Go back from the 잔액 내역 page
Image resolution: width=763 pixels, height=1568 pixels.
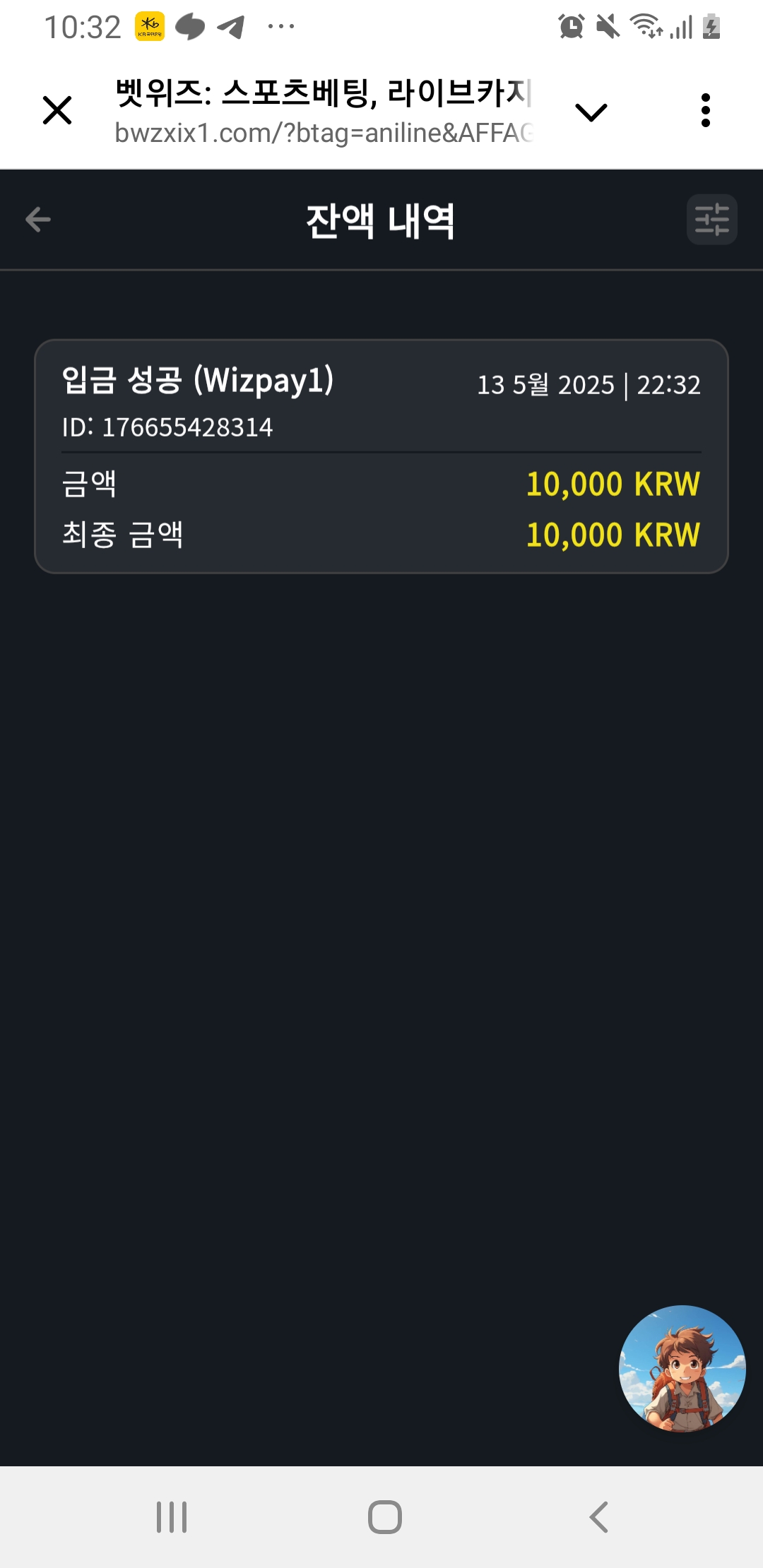[x=38, y=220]
